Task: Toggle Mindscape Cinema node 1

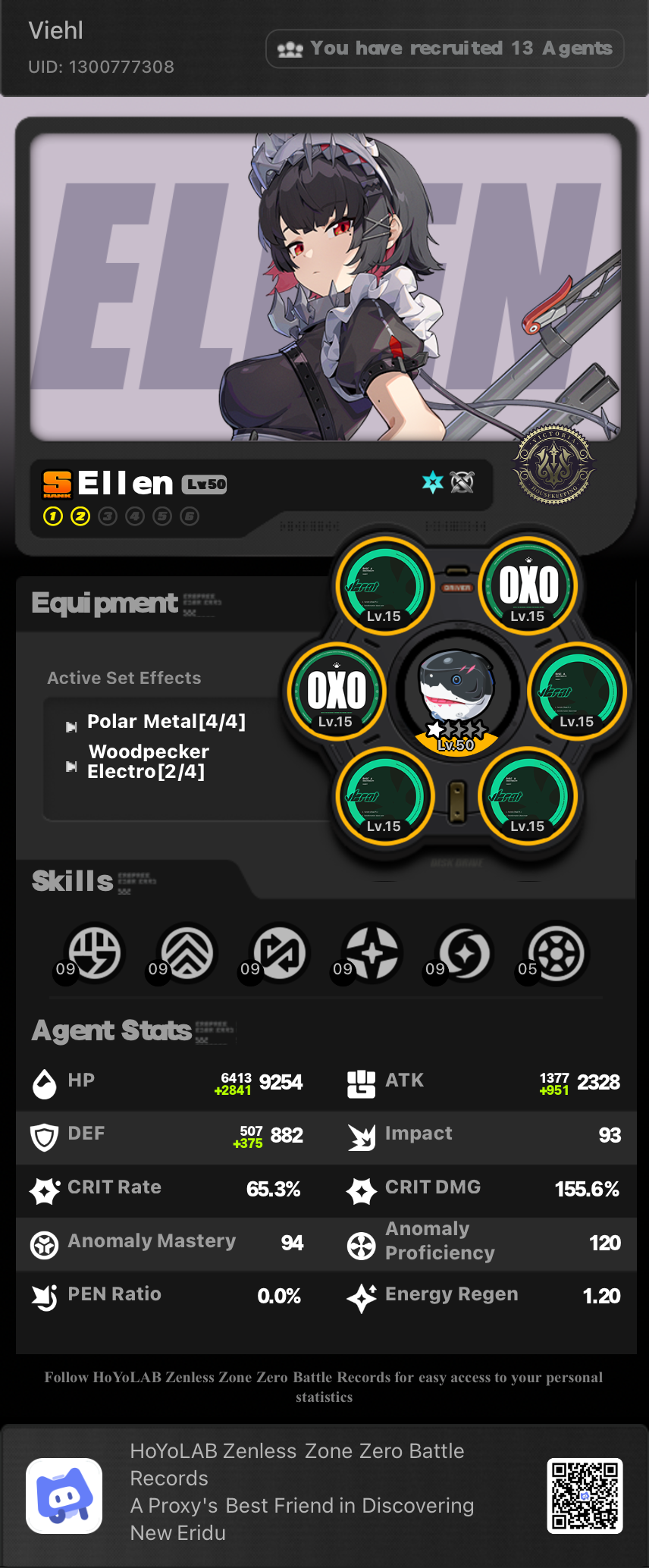Action: click(x=52, y=517)
